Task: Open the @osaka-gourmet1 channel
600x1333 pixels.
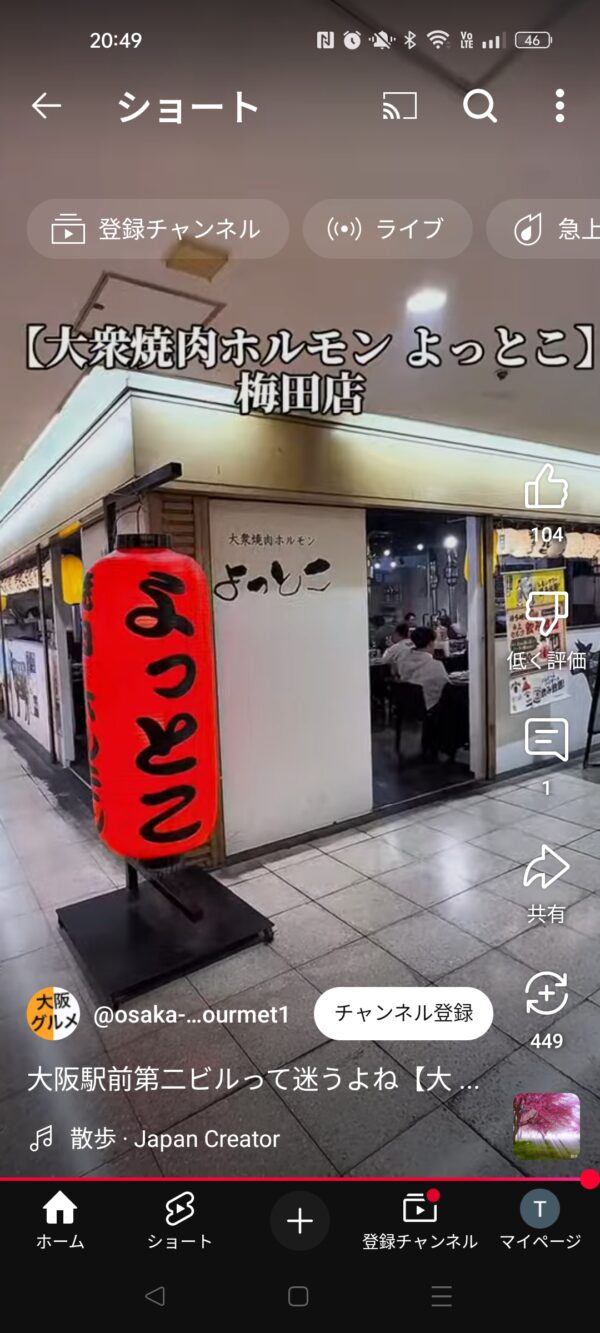Action: tap(190, 1014)
